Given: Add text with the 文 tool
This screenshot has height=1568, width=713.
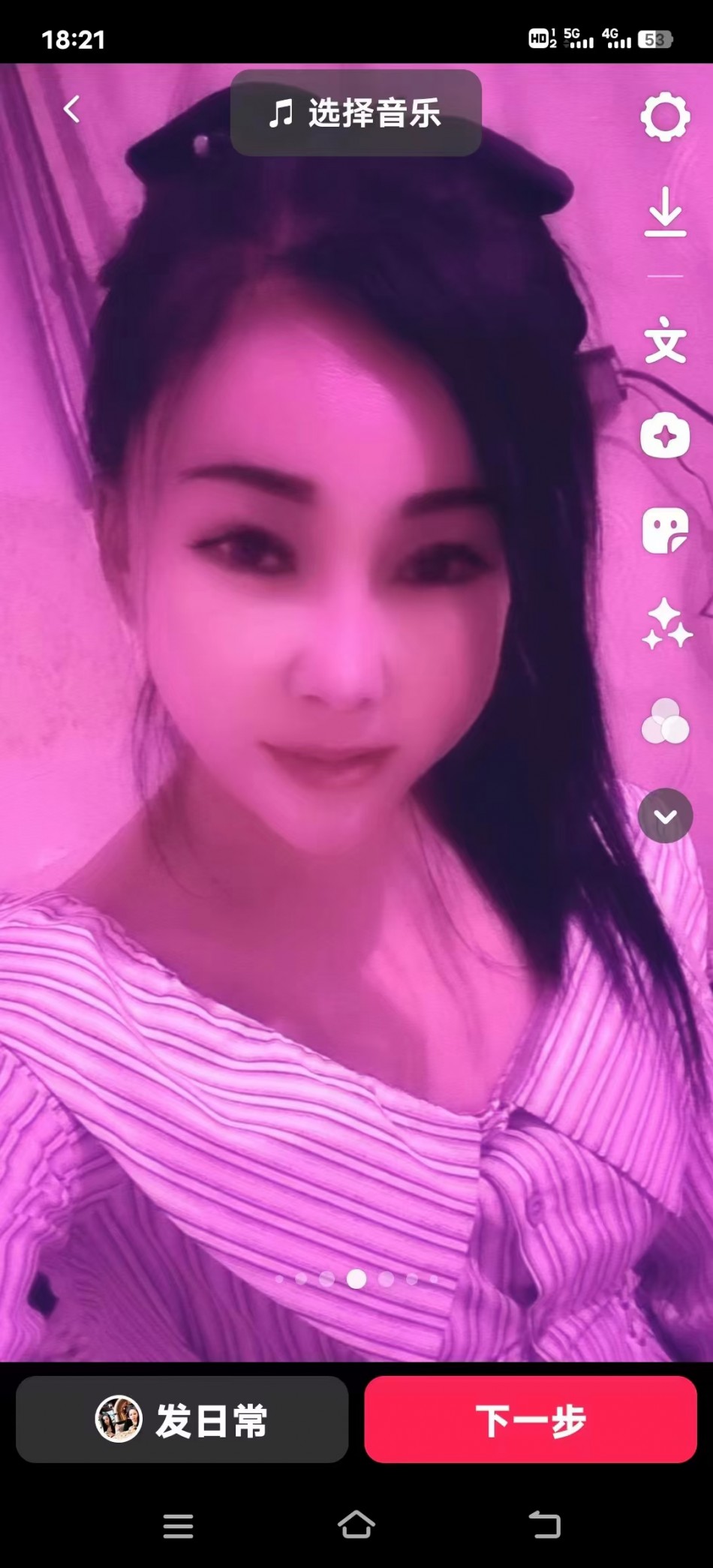Looking at the screenshot, I should [x=665, y=341].
